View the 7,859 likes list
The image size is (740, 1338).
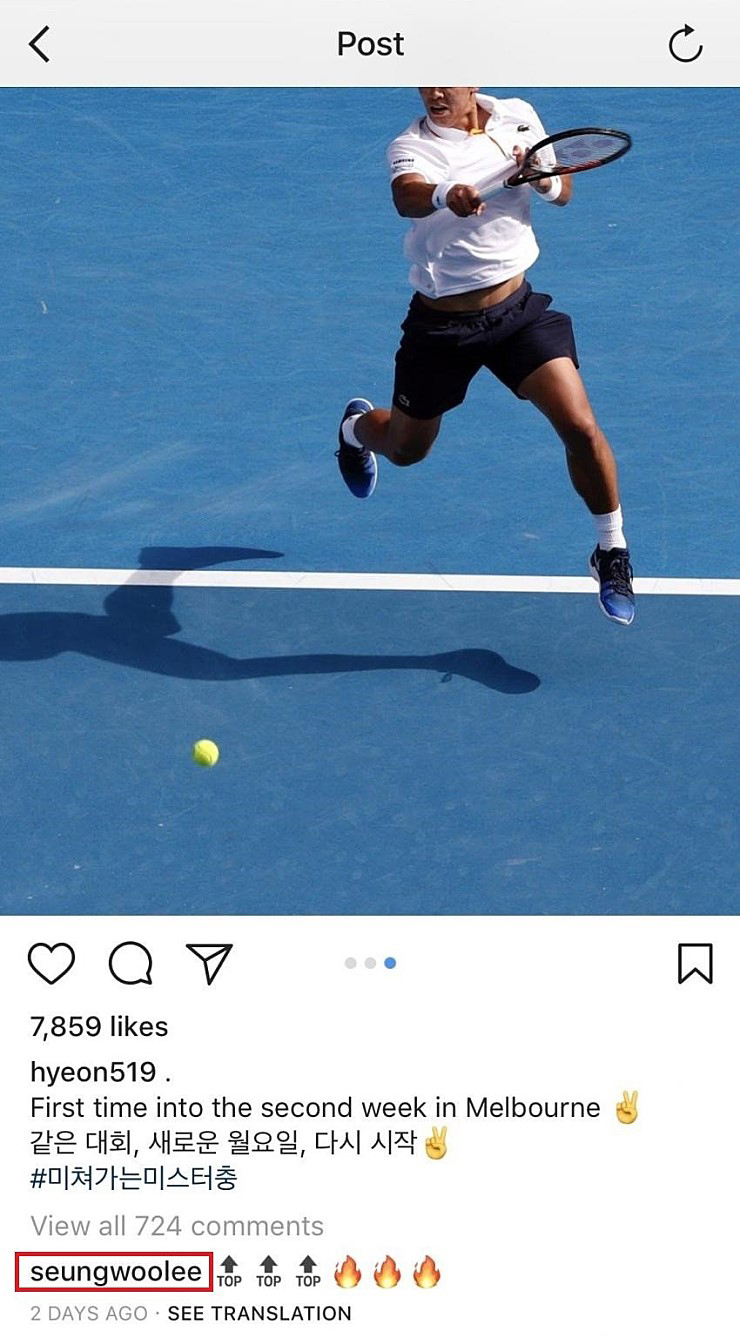pyautogui.click(x=99, y=1026)
